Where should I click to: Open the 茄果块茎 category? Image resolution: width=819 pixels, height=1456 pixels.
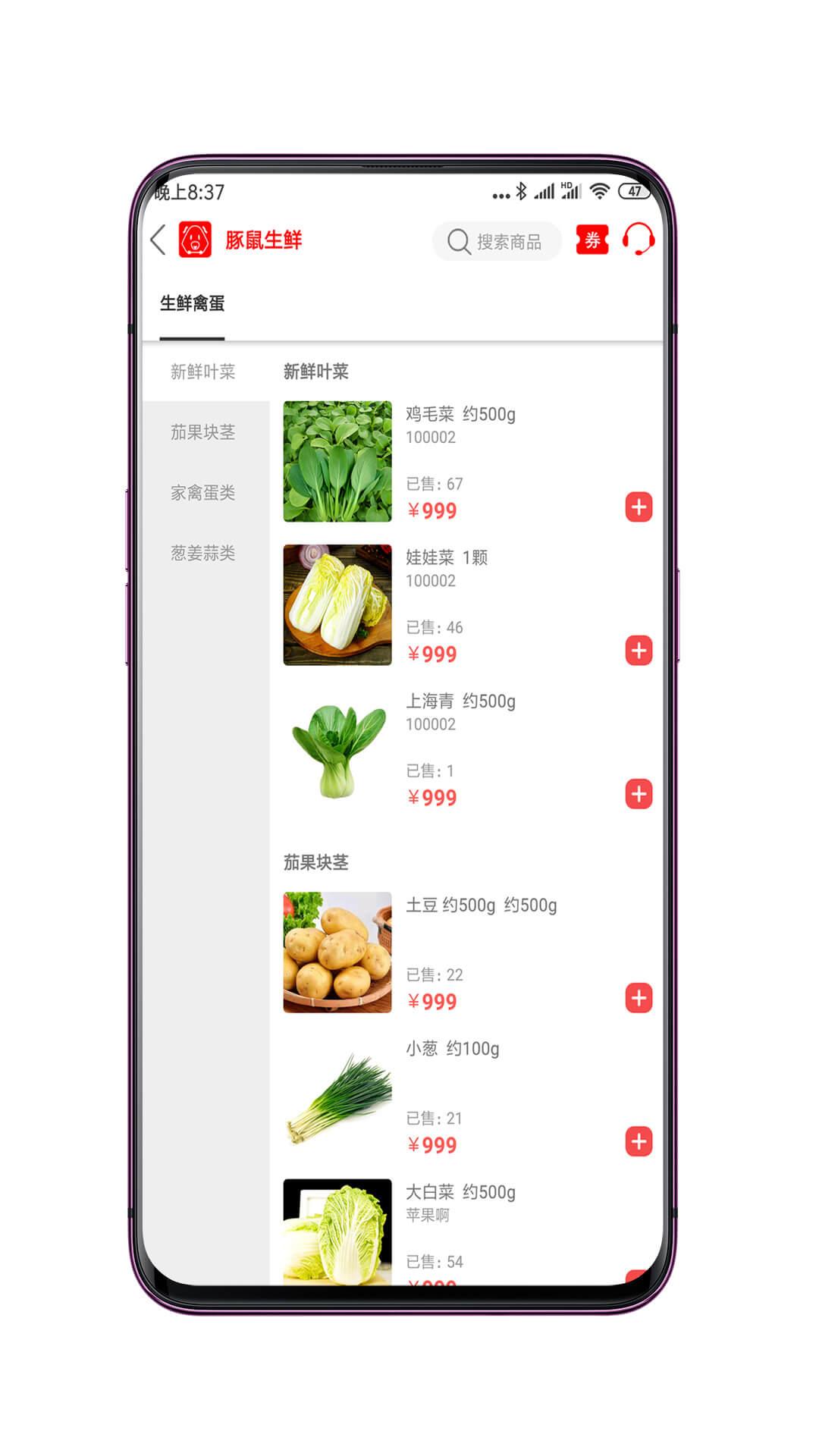tap(202, 433)
